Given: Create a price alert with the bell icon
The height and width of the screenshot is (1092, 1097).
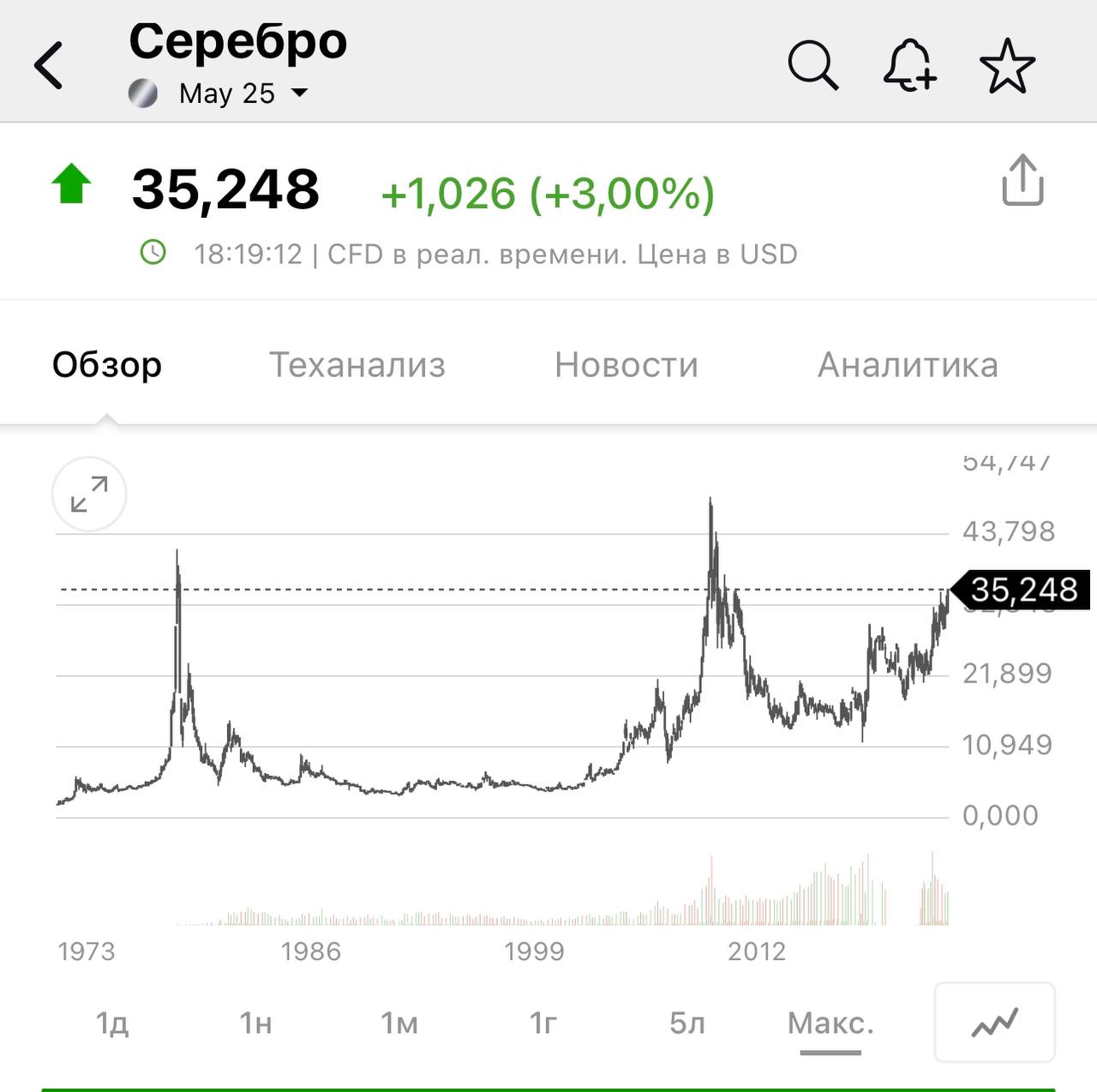Looking at the screenshot, I should coord(909,65).
